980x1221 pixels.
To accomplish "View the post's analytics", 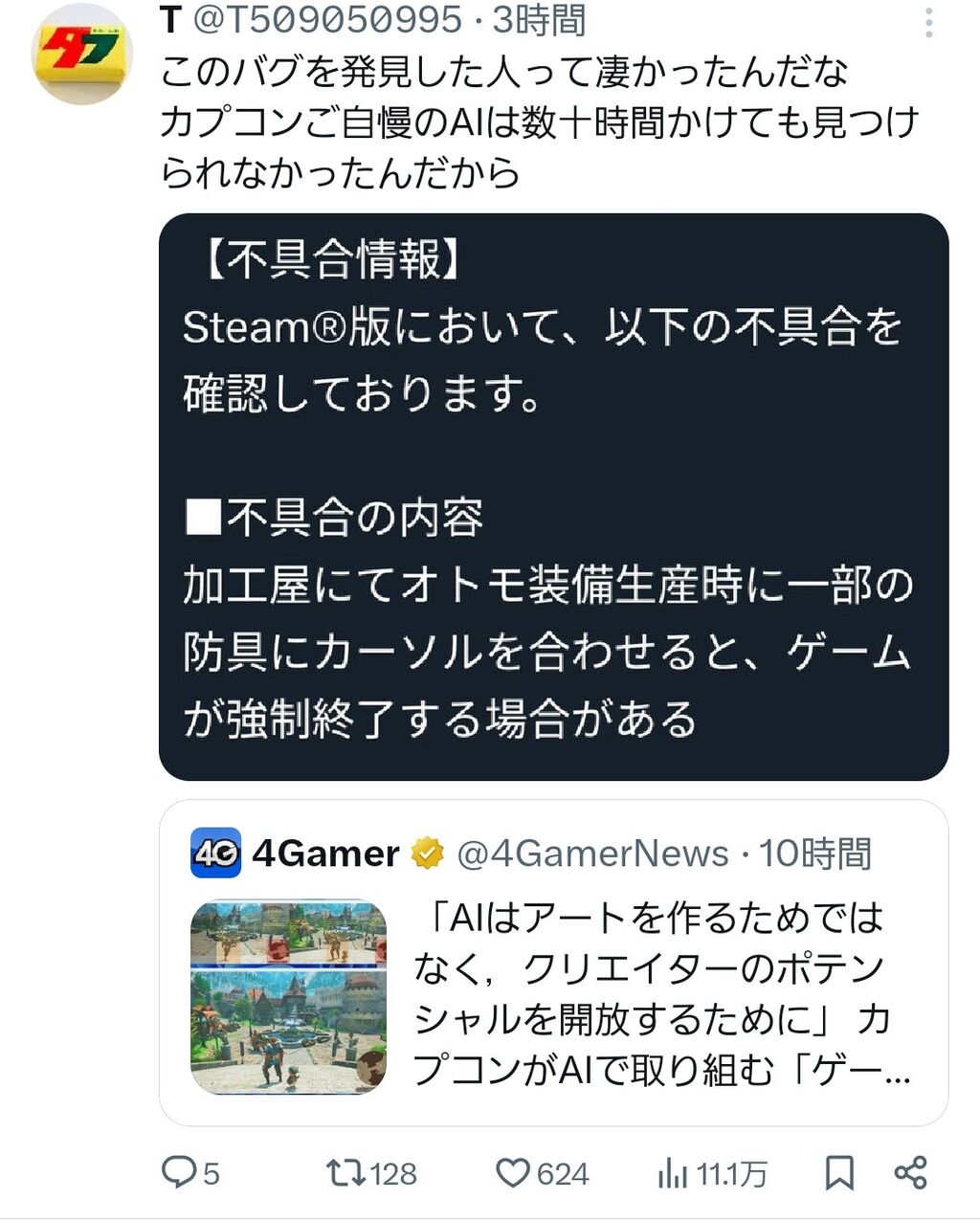I will [x=713, y=1173].
